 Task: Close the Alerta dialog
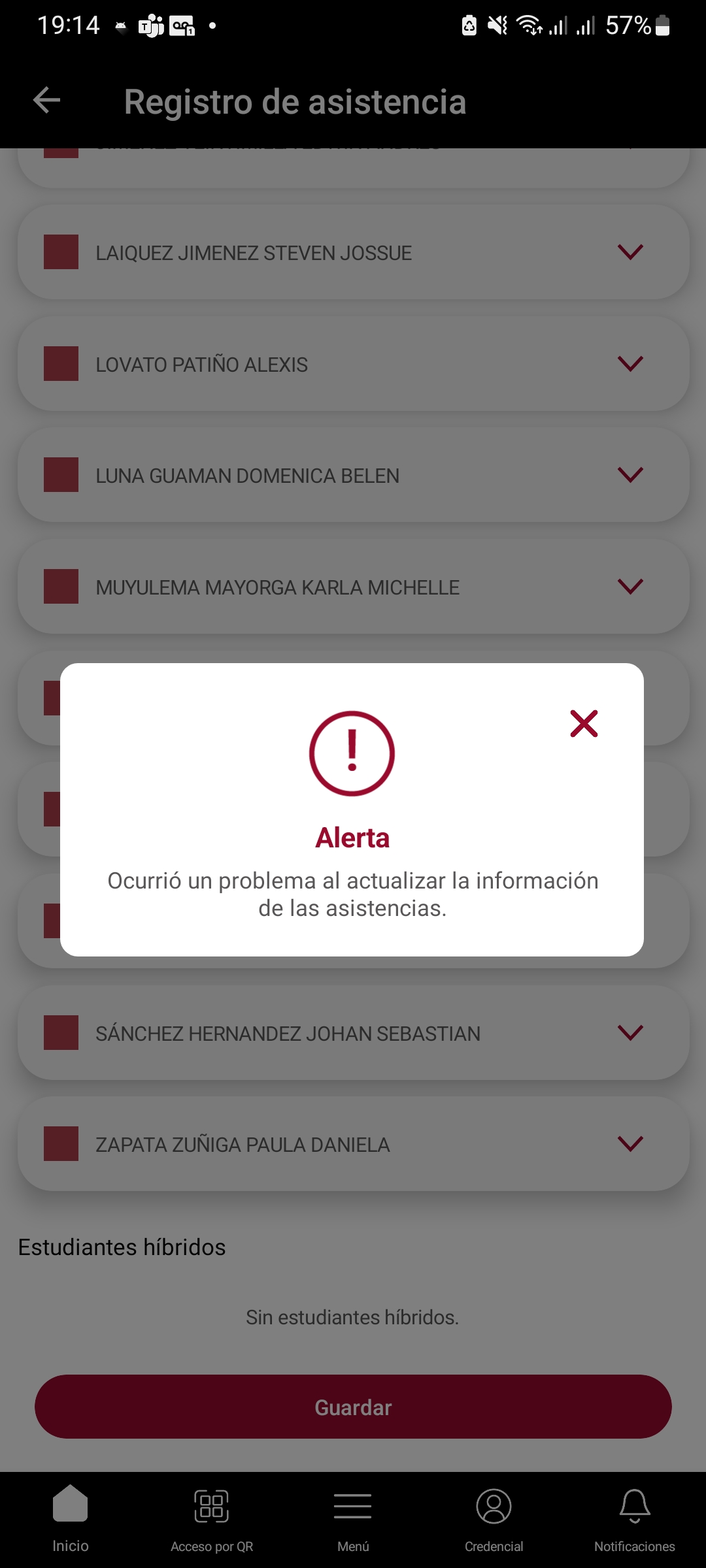pos(584,723)
